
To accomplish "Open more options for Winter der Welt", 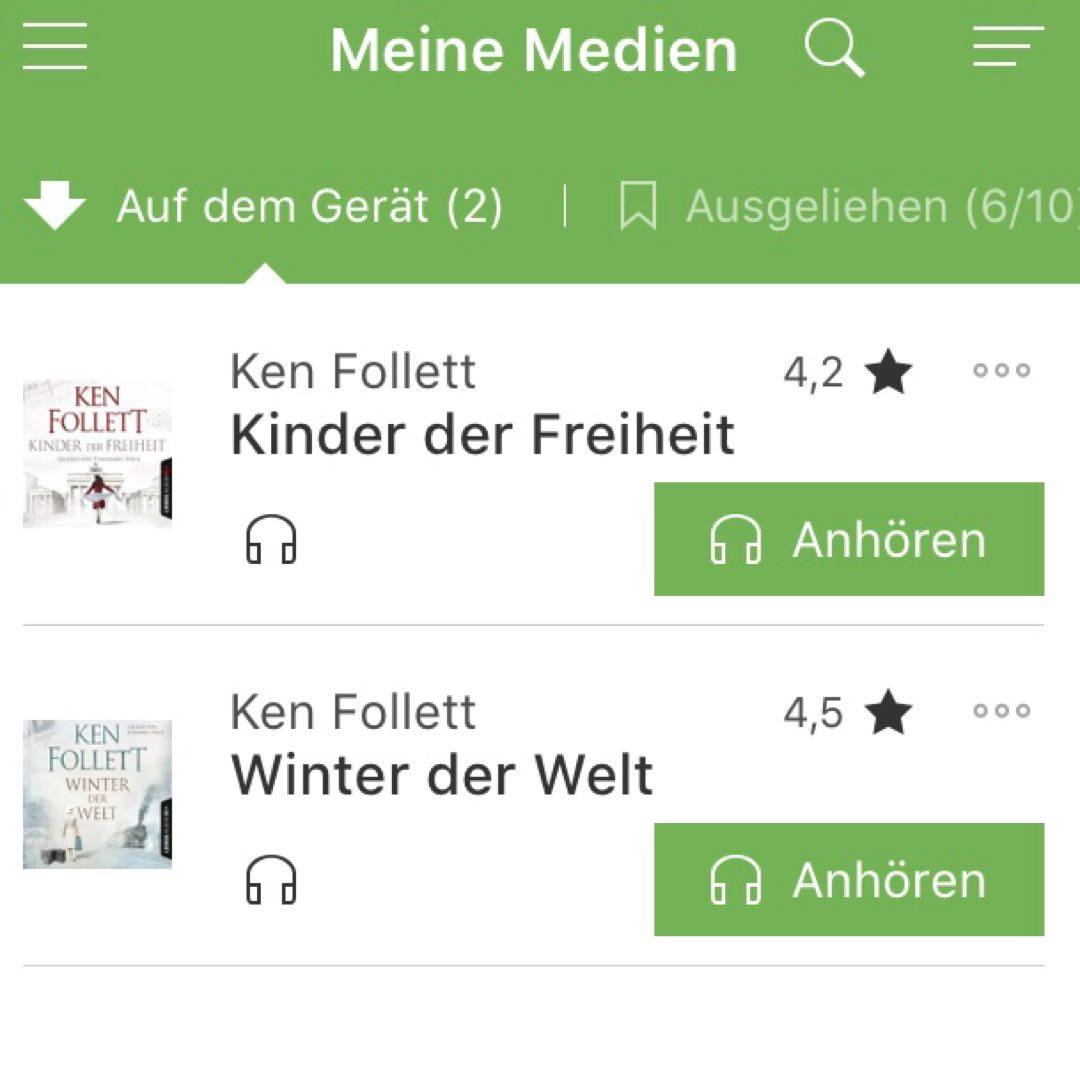I will pyautogui.click(x=1001, y=711).
